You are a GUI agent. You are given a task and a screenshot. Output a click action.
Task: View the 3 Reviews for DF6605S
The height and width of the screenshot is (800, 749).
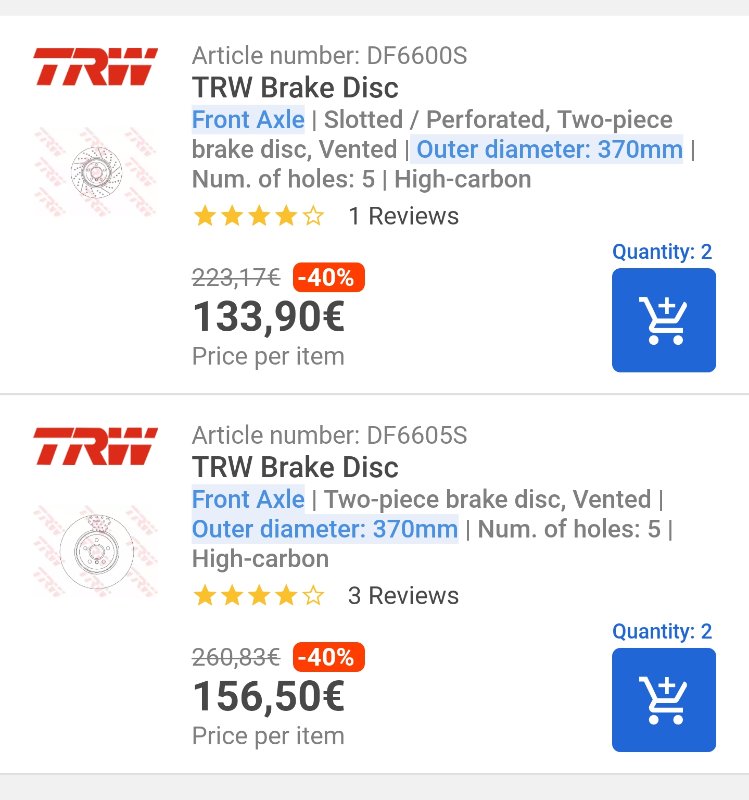(x=403, y=596)
